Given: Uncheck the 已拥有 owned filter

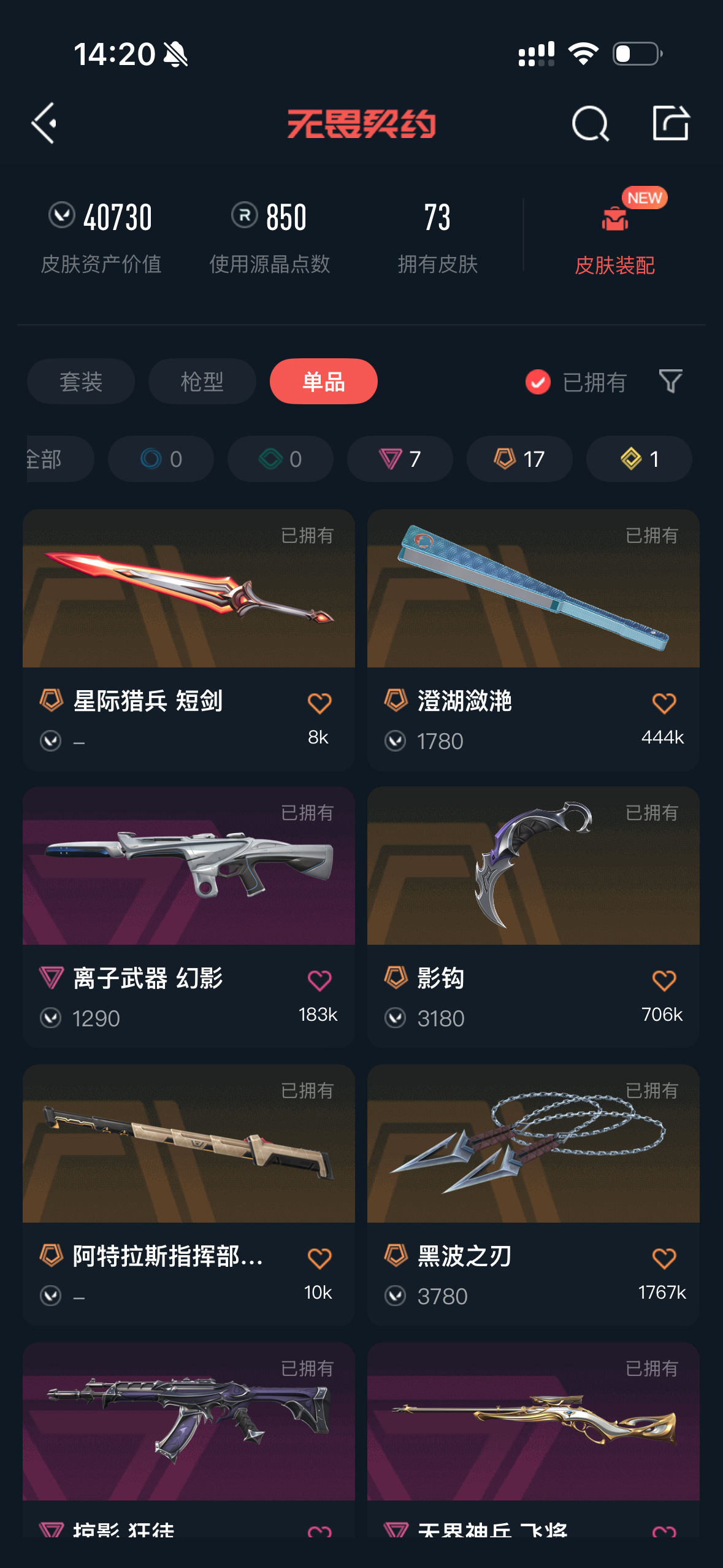Looking at the screenshot, I should [x=575, y=382].
